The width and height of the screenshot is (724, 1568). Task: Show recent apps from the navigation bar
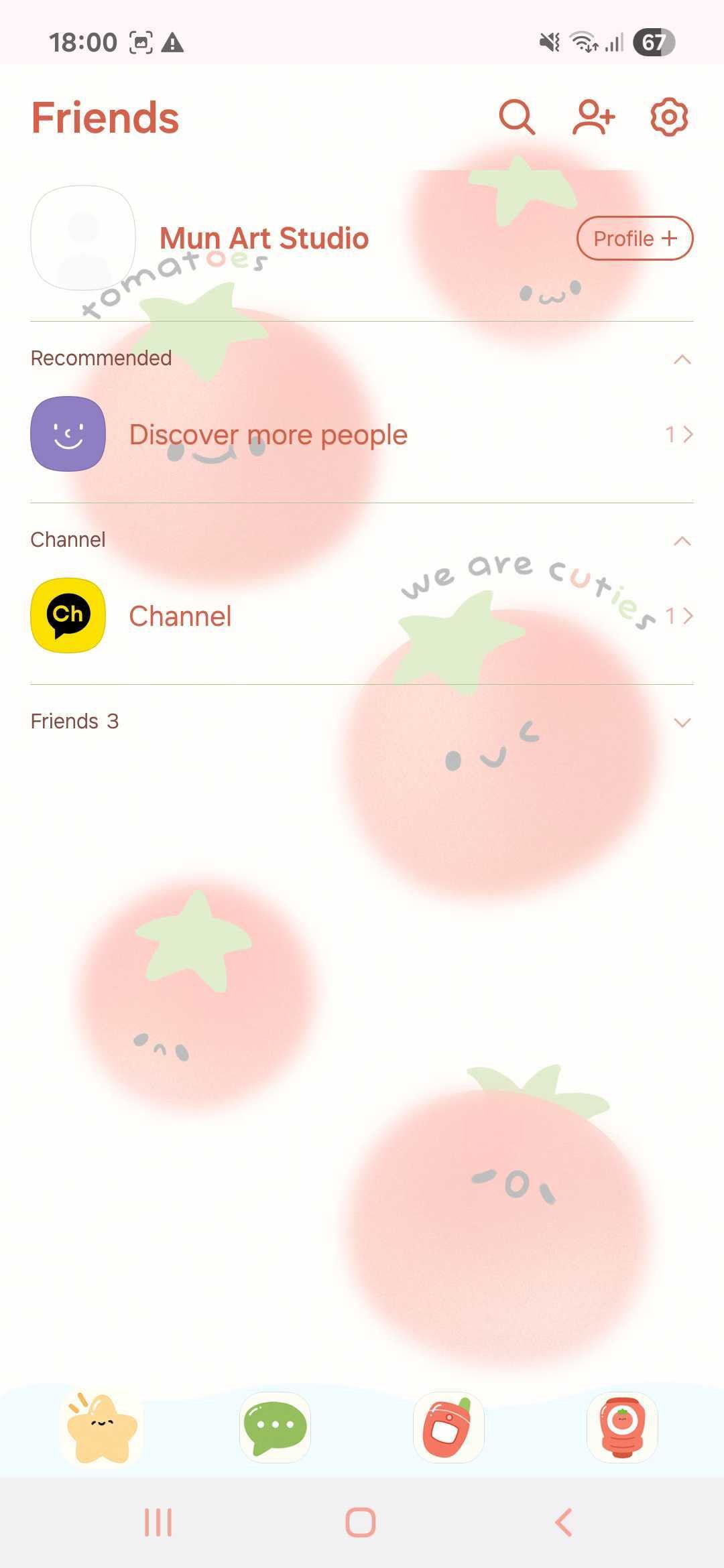[x=159, y=1522]
